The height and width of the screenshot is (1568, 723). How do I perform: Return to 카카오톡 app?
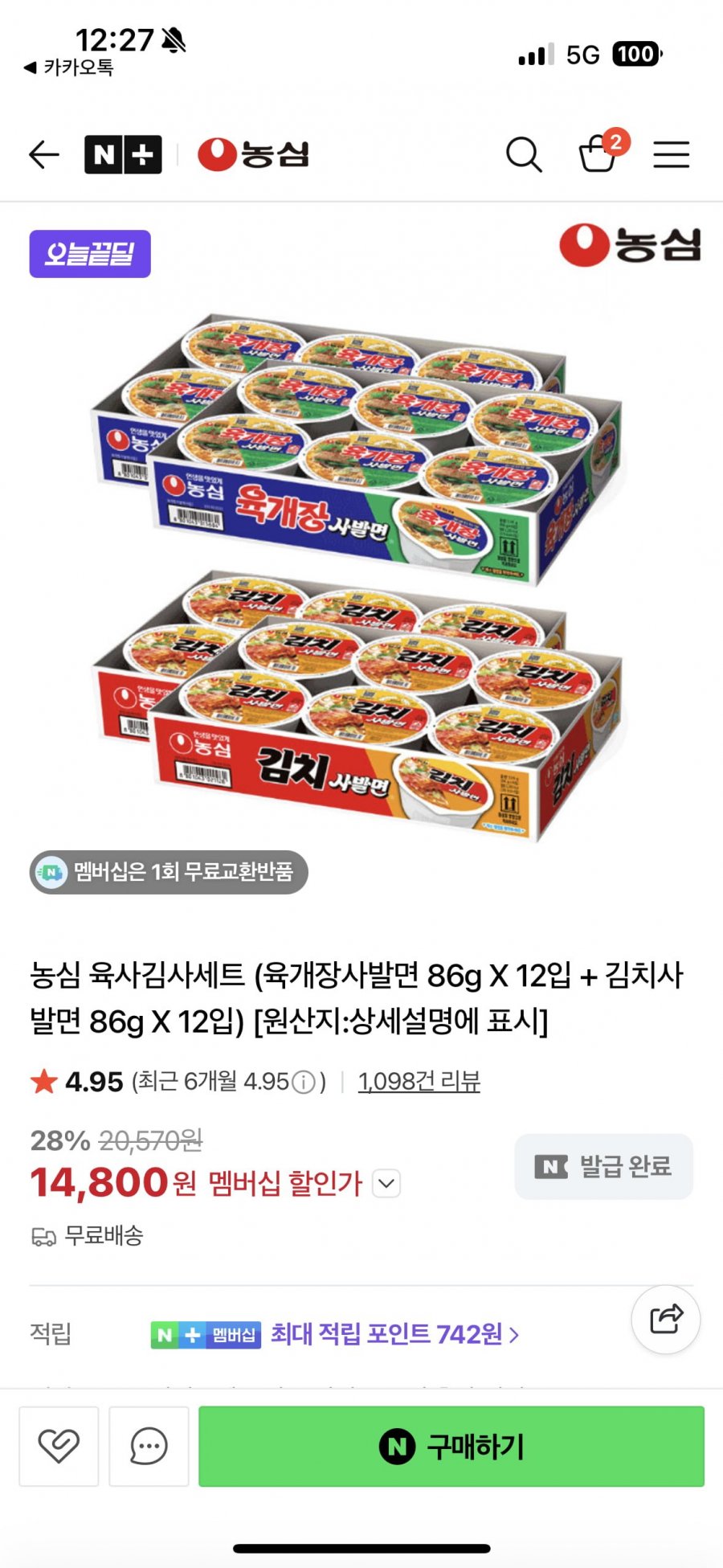(x=69, y=68)
